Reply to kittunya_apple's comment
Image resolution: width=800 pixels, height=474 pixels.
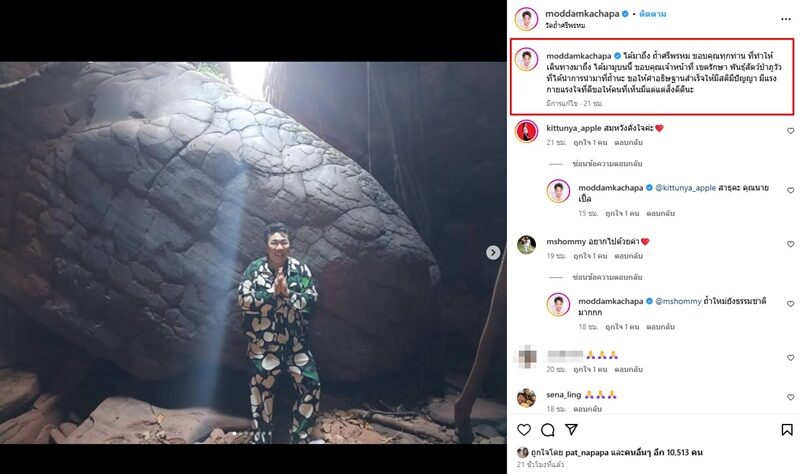click(627, 142)
